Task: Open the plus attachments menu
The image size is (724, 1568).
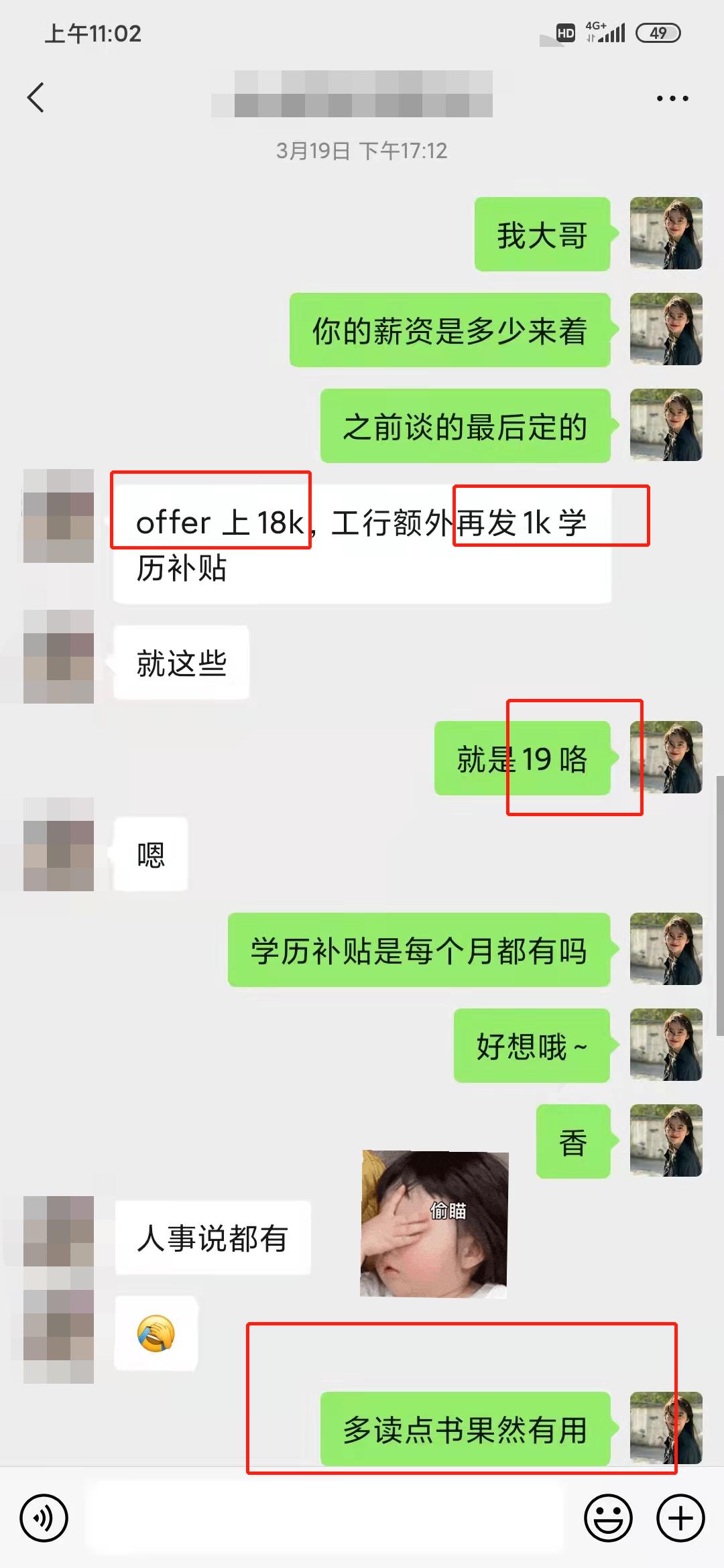Action: tap(680, 1518)
